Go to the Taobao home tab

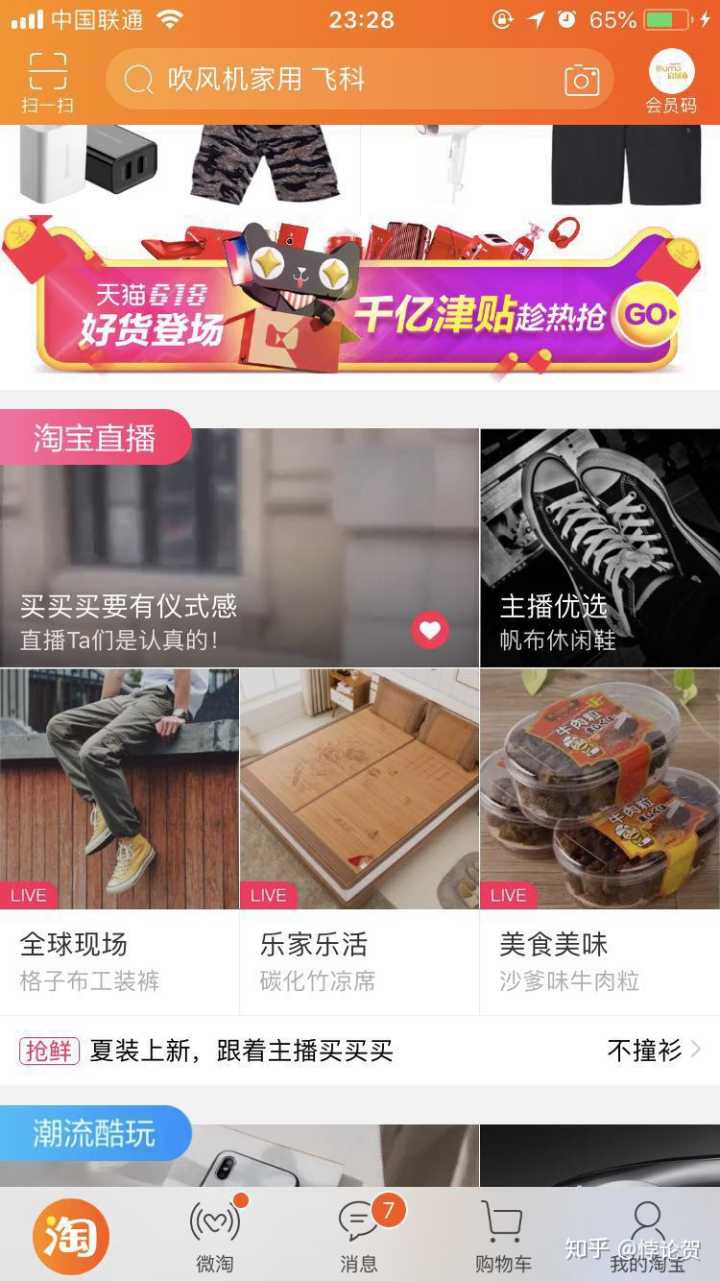[x=71, y=1236]
